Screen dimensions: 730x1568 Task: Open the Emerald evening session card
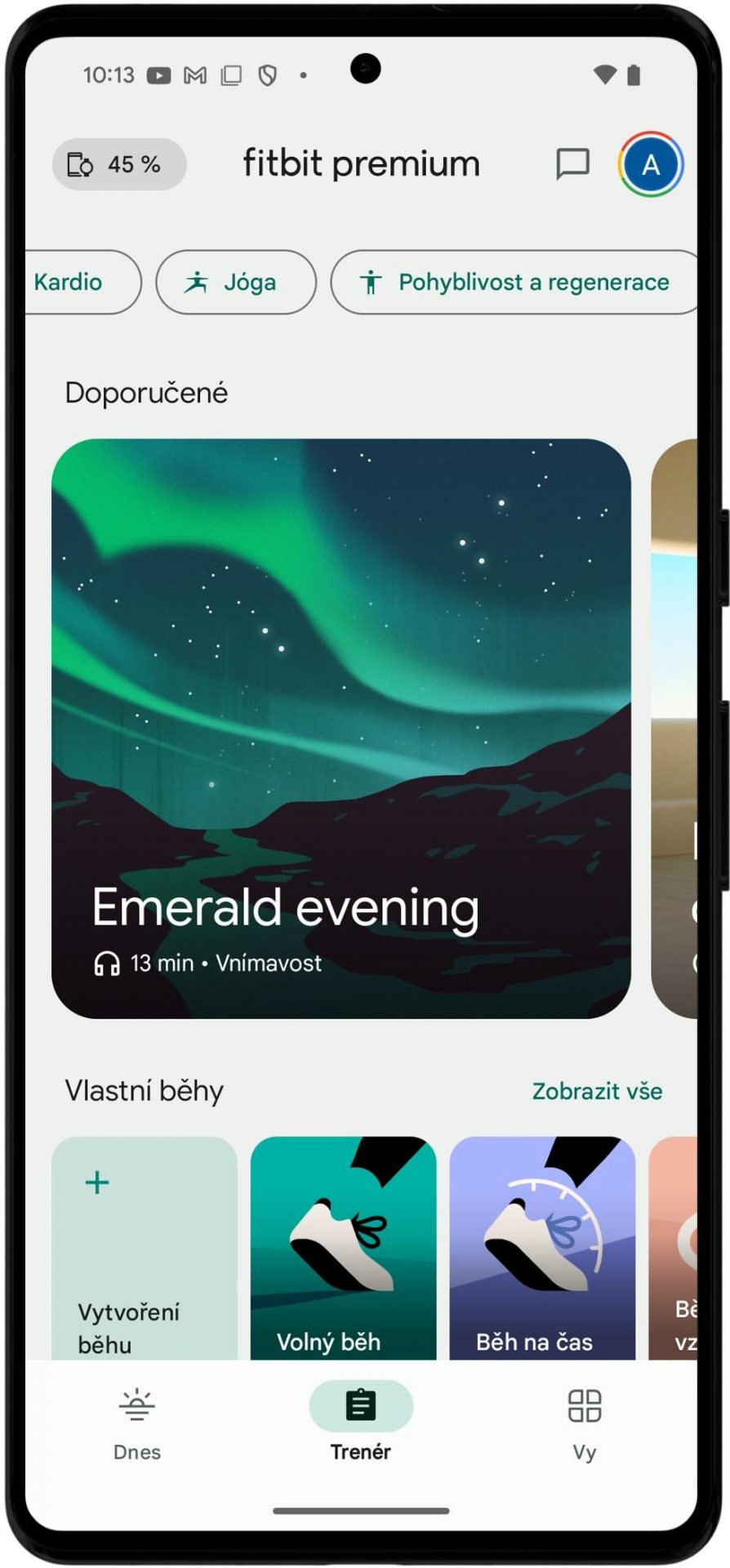coord(341,728)
